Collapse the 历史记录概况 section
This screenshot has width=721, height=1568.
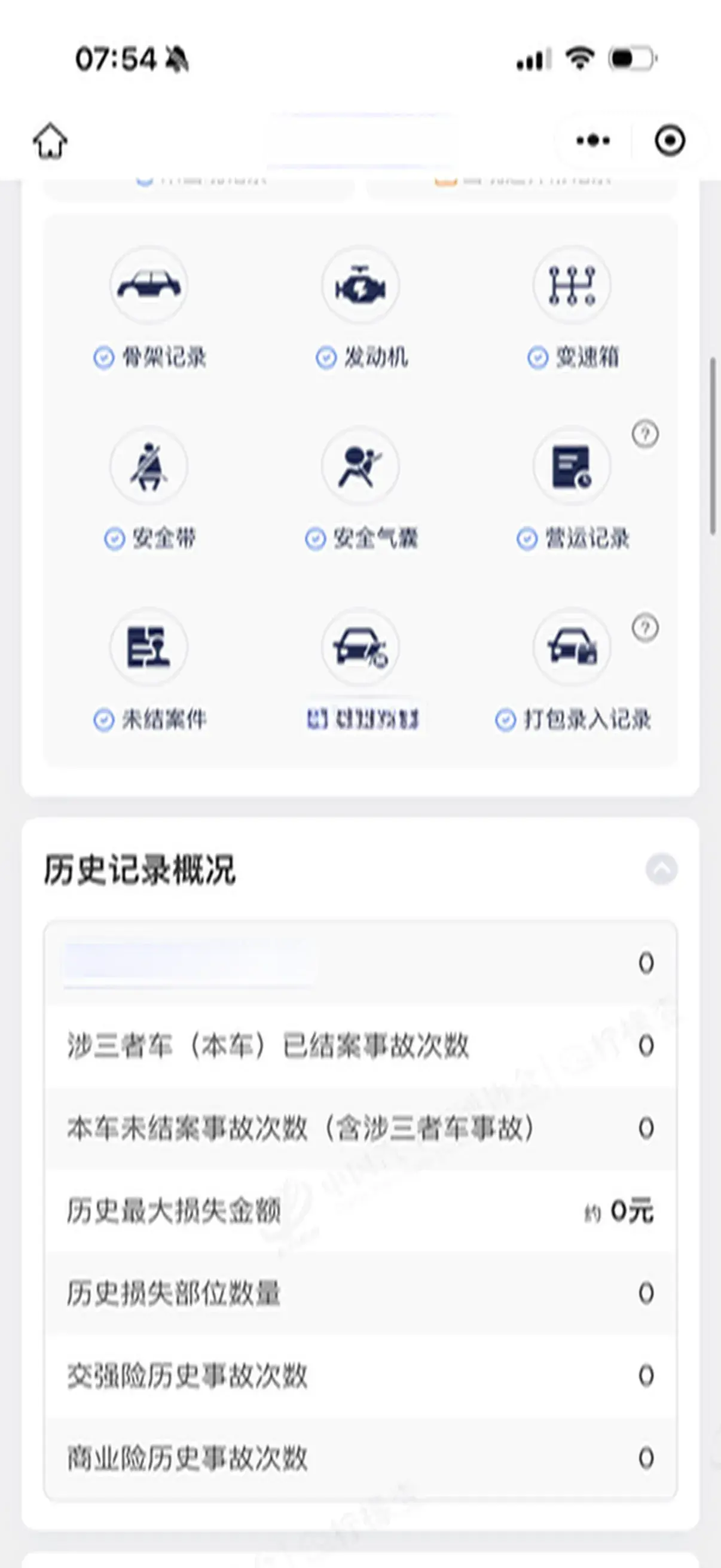pos(661,868)
